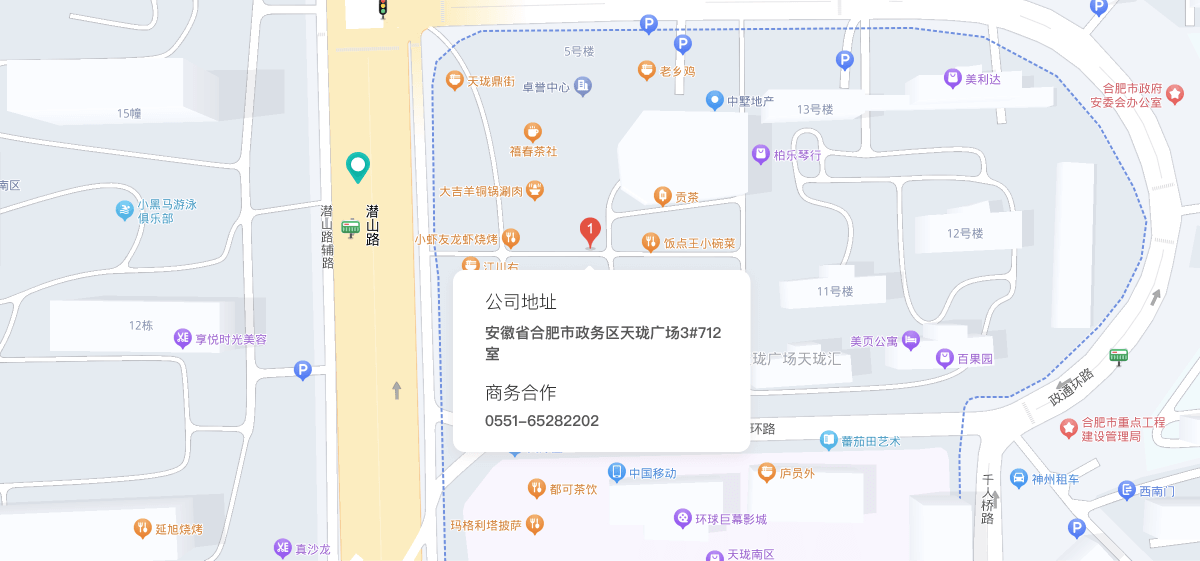Screen dimensions: 1200x561
Task: Open the 老乡鸡 restaurant map point
Action: click(646, 70)
